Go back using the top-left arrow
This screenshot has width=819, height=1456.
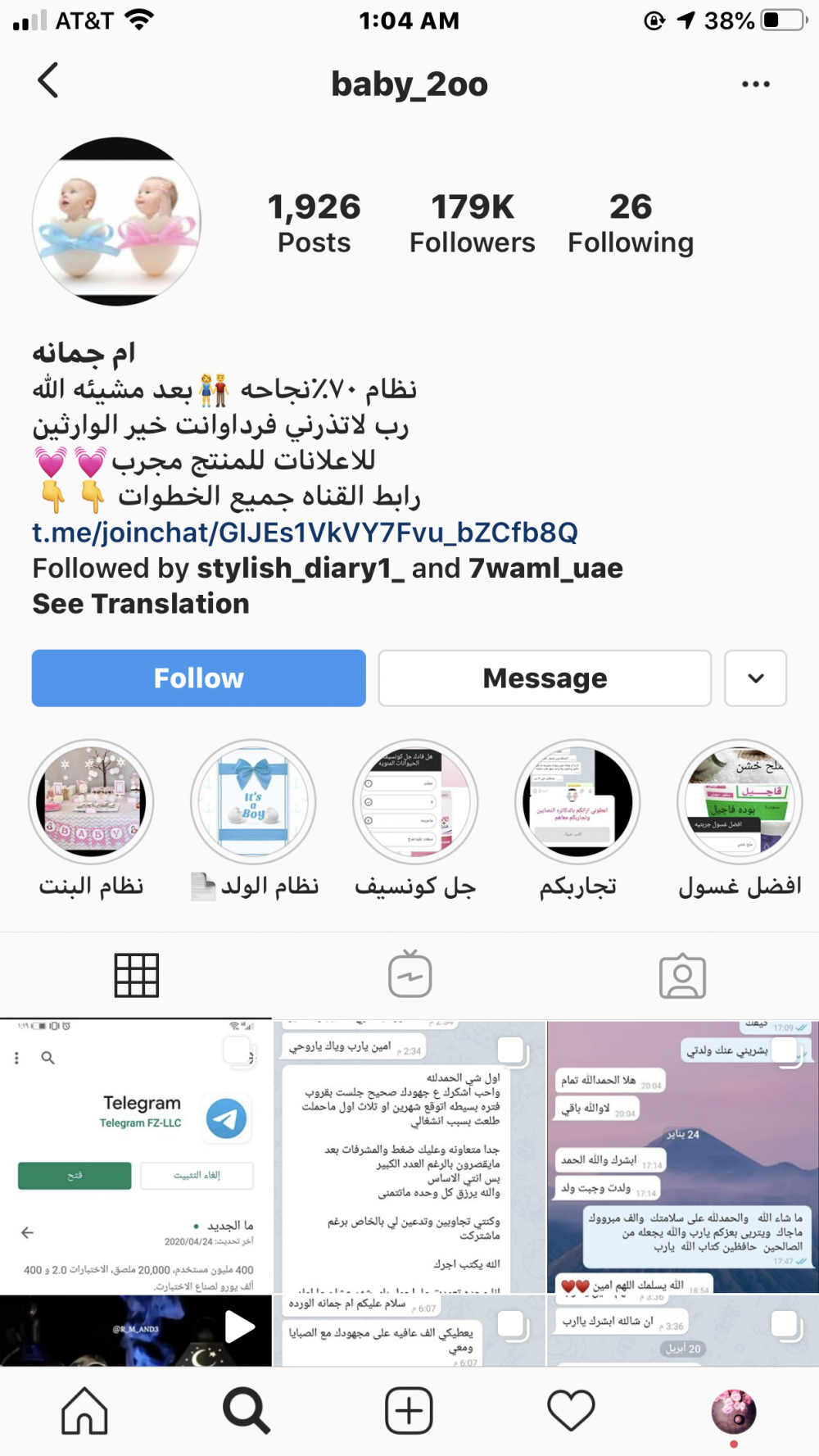pyautogui.click(x=48, y=81)
